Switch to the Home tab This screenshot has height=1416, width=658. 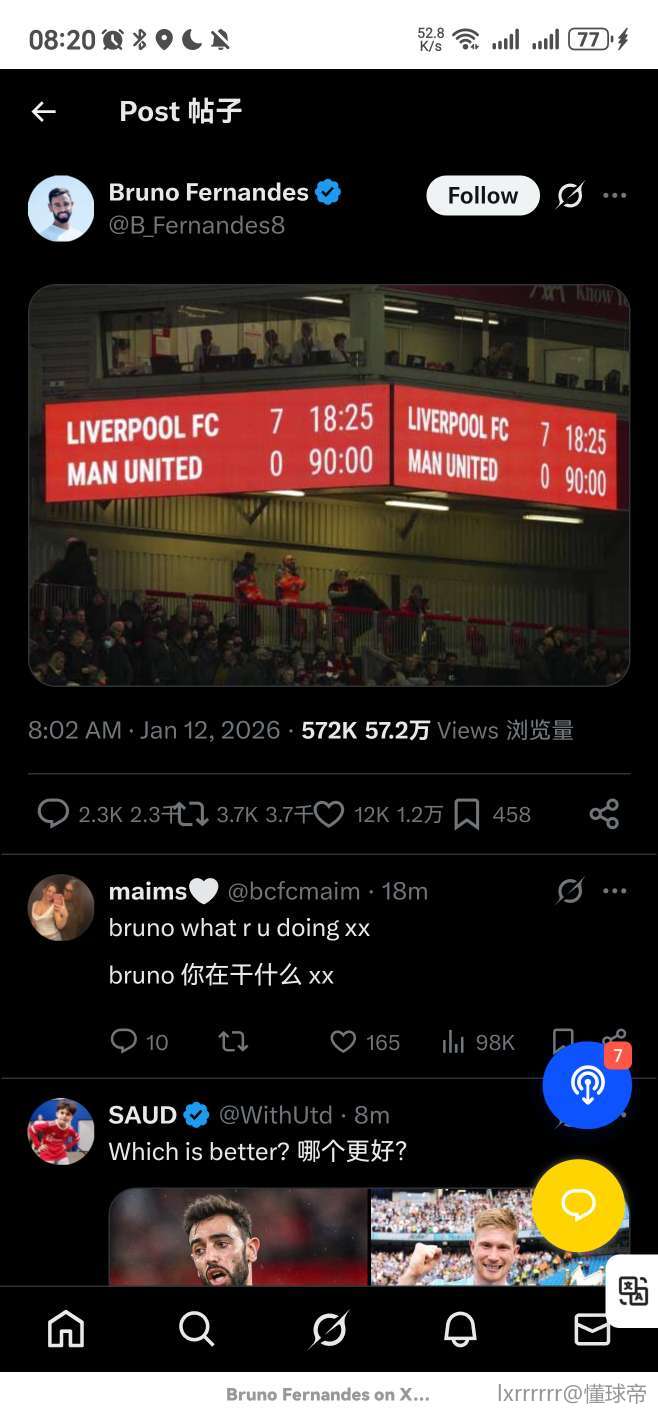(66, 1329)
